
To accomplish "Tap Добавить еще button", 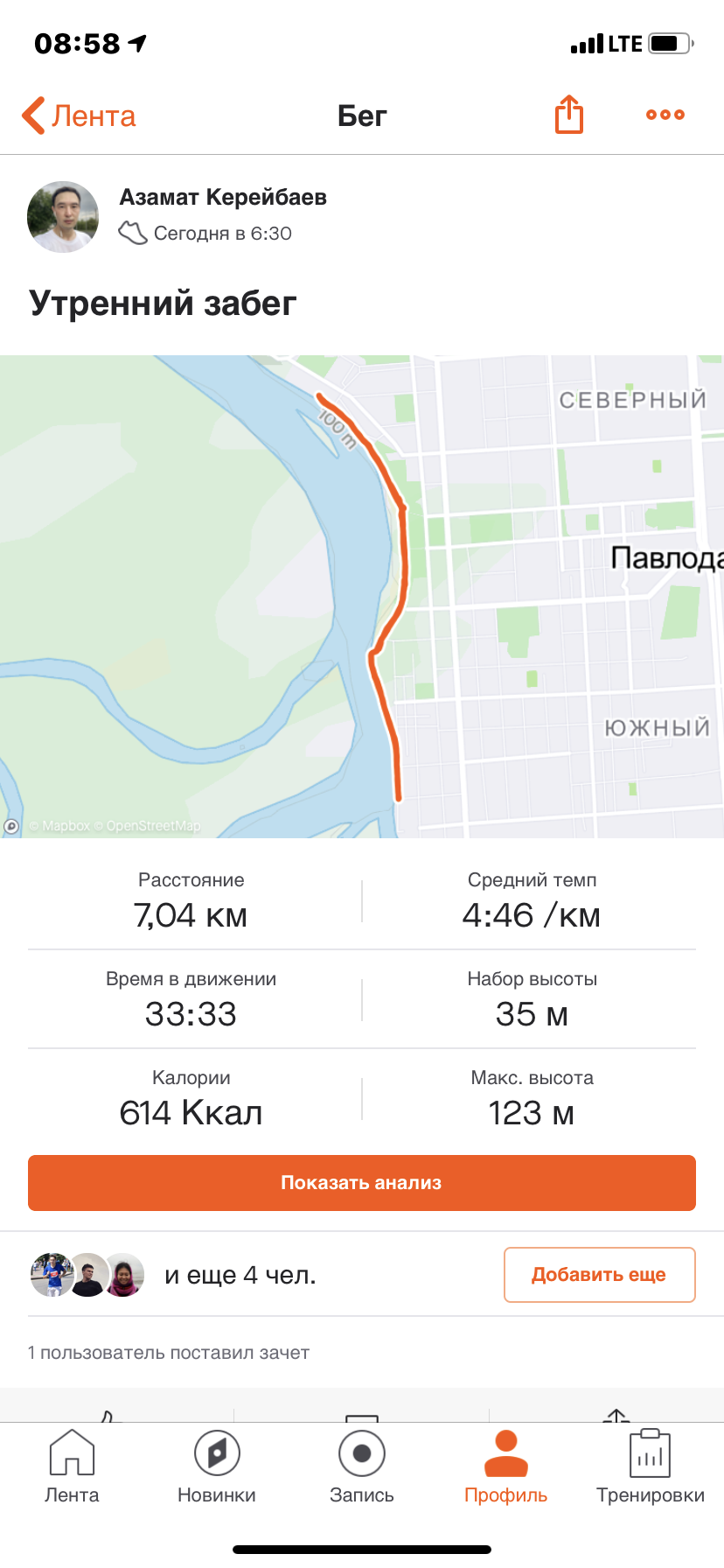I will pos(599,1274).
